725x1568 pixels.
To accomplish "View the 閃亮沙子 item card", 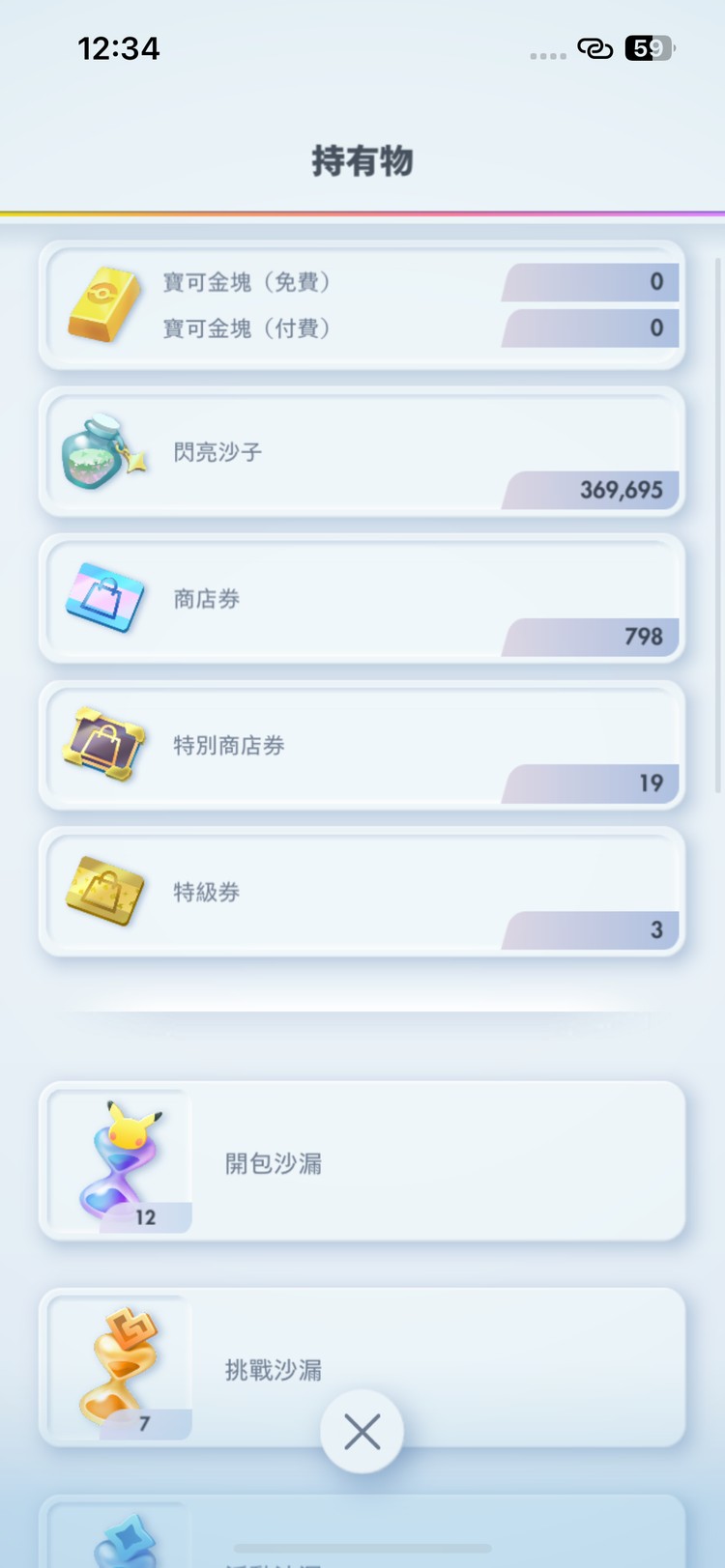I will (x=362, y=452).
